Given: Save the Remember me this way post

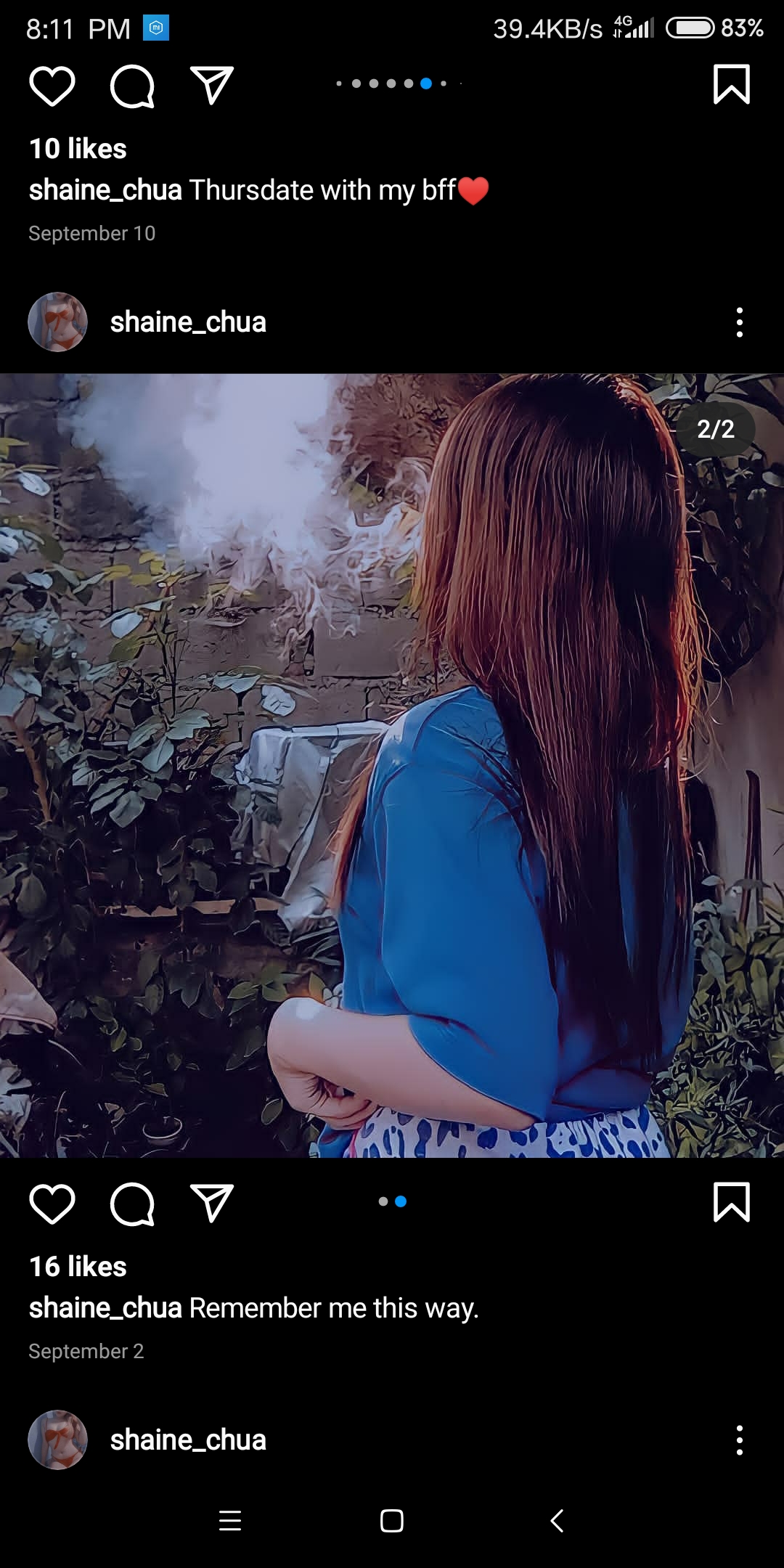Looking at the screenshot, I should (731, 1202).
